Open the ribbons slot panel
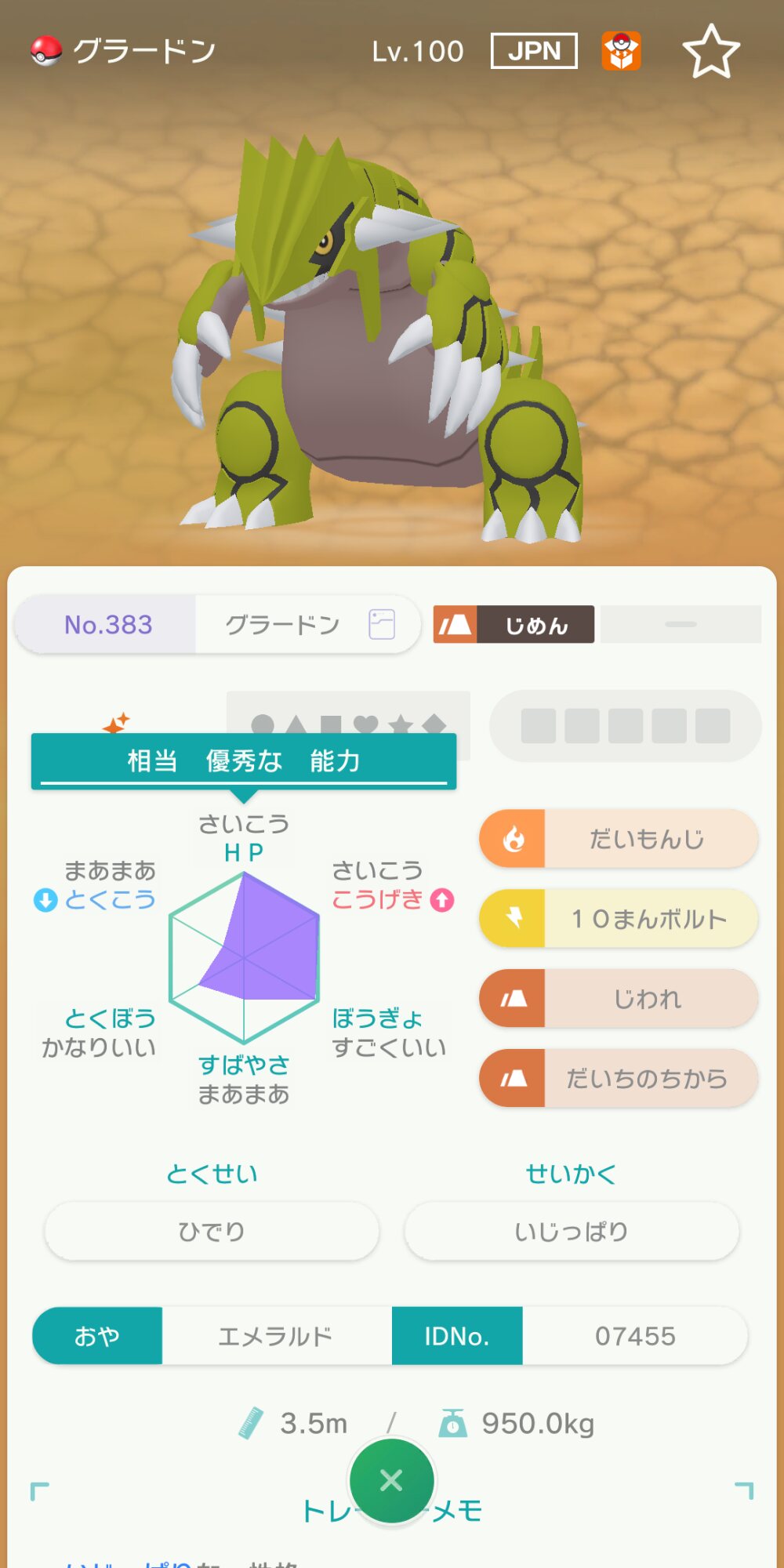Viewport: 784px width, 1568px height. point(626,726)
